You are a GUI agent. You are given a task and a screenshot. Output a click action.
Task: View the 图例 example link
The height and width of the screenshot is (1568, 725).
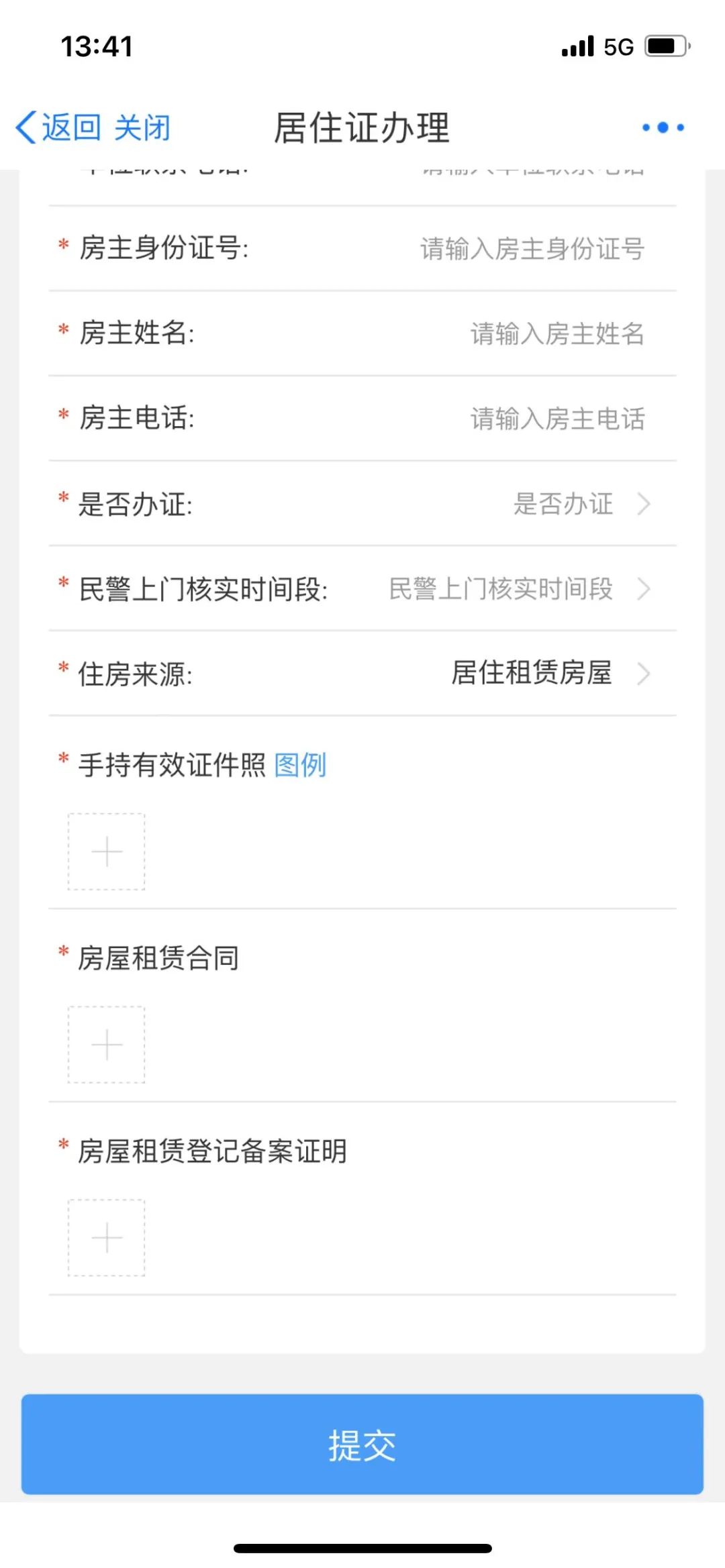coord(300,765)
